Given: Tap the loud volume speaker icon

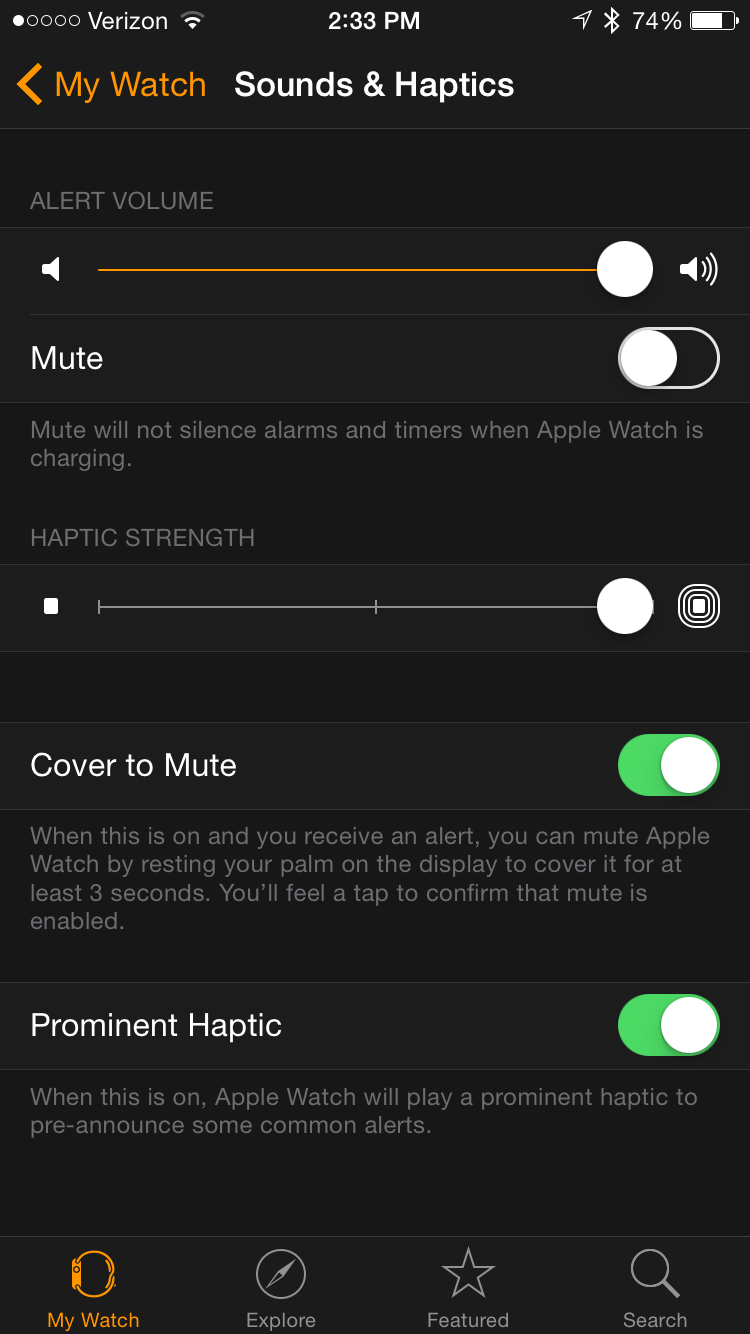Looking at the screenshot, I should pos(698,270).
